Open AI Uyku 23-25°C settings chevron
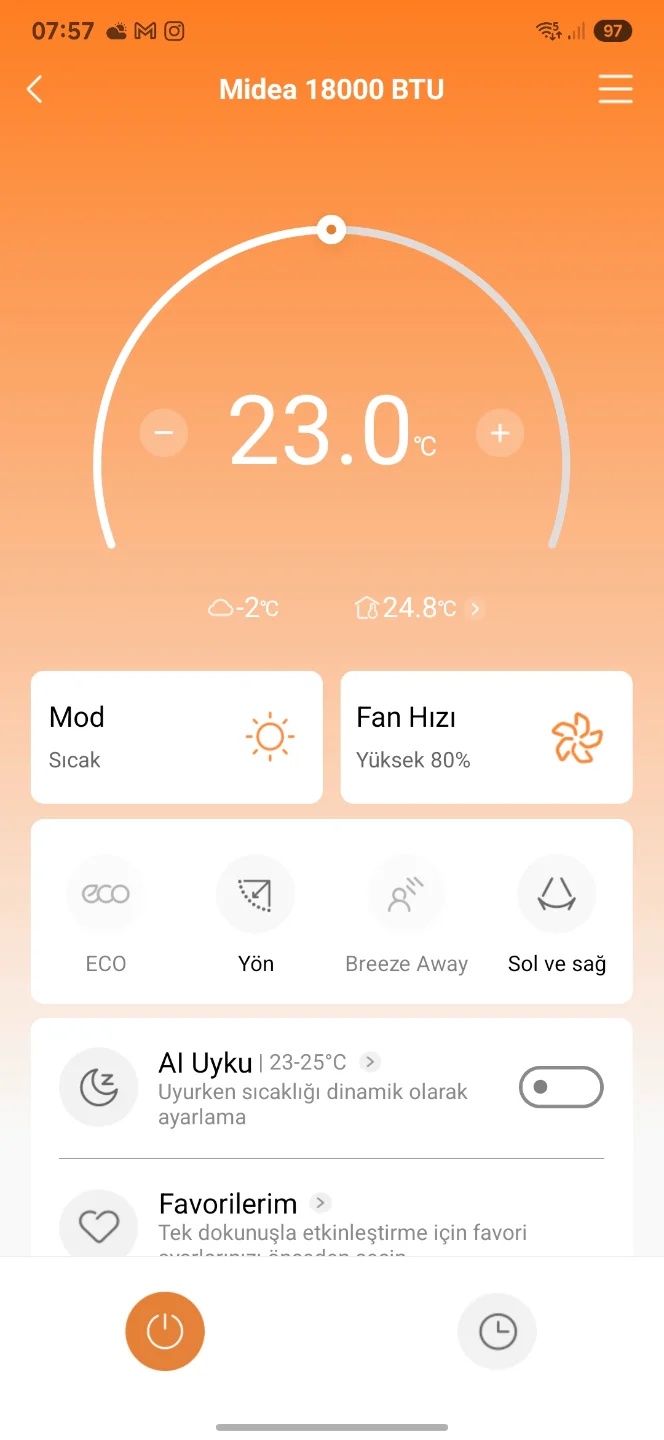 click(x=370, y=1062)
